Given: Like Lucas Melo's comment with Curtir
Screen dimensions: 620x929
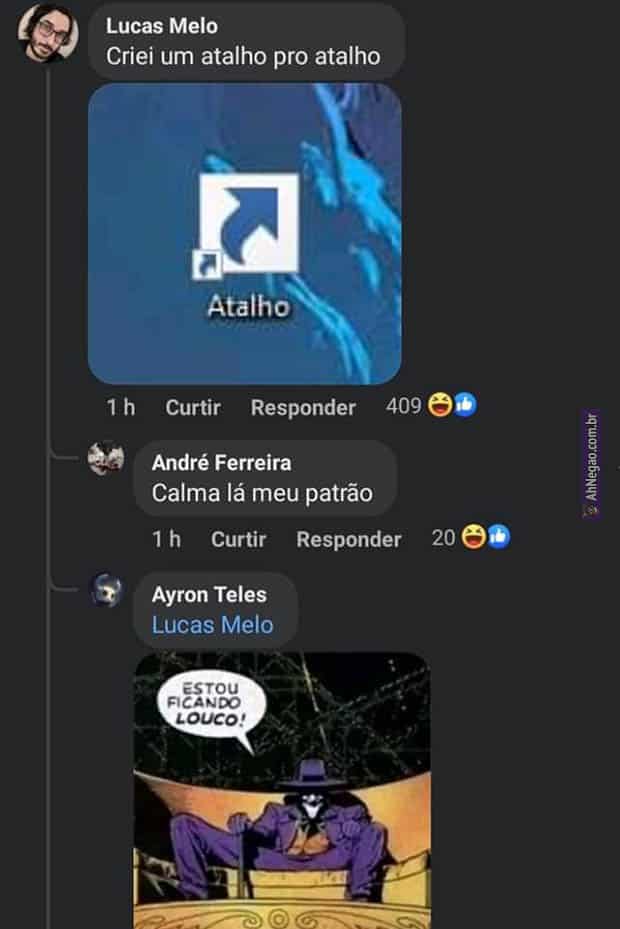Looking at the screenshot, I should 193,407.
